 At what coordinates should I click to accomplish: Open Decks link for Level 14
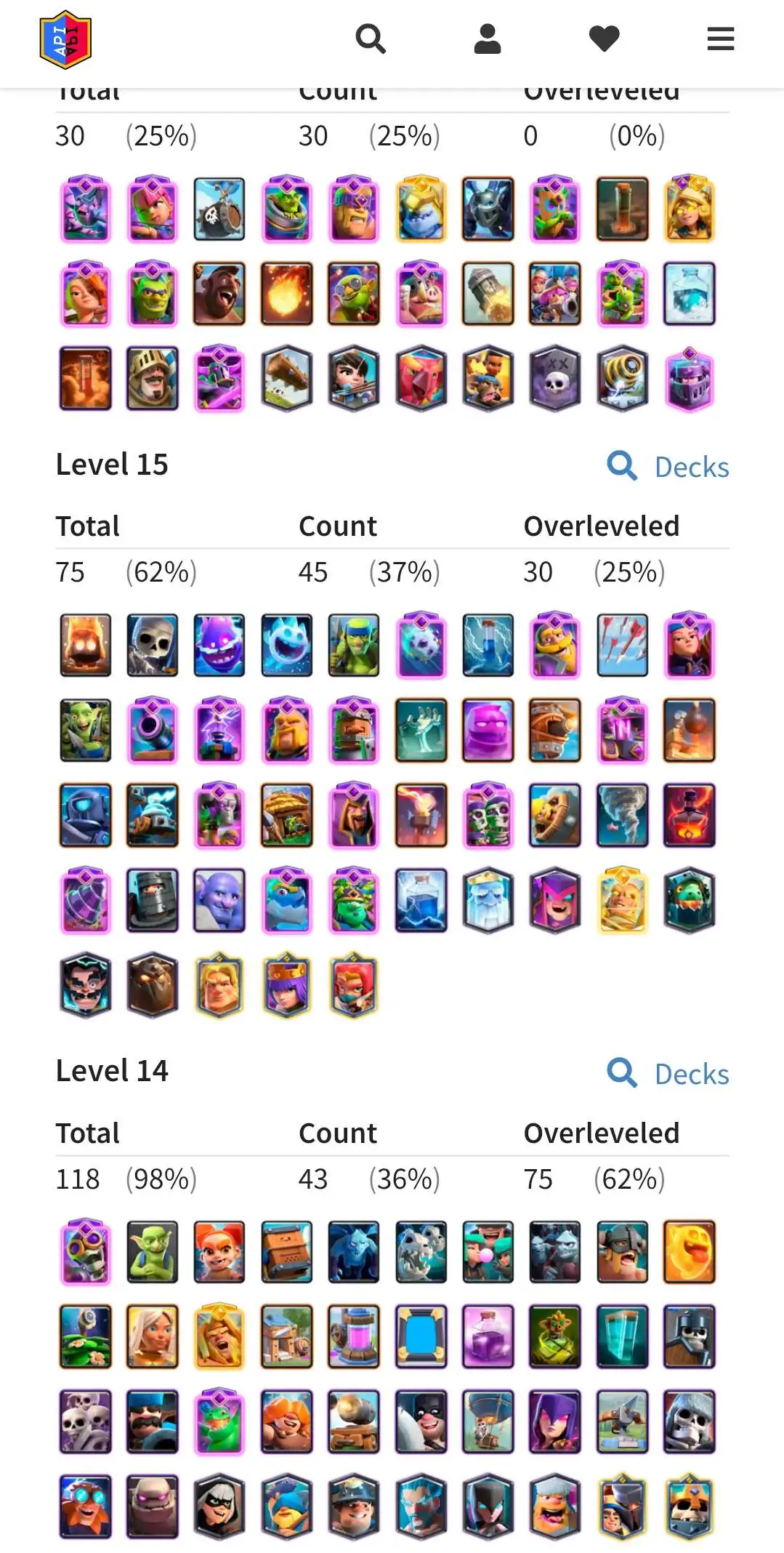[x=668, y=1074]
